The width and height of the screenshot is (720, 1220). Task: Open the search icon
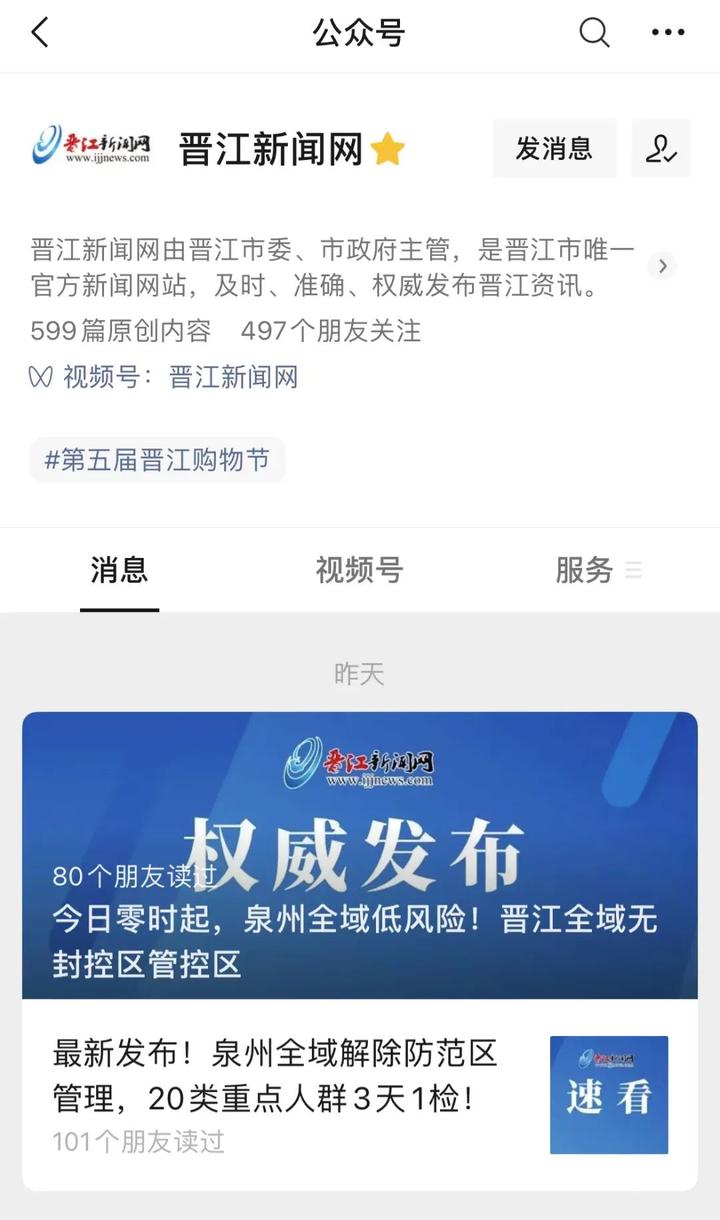coord(595,33)
